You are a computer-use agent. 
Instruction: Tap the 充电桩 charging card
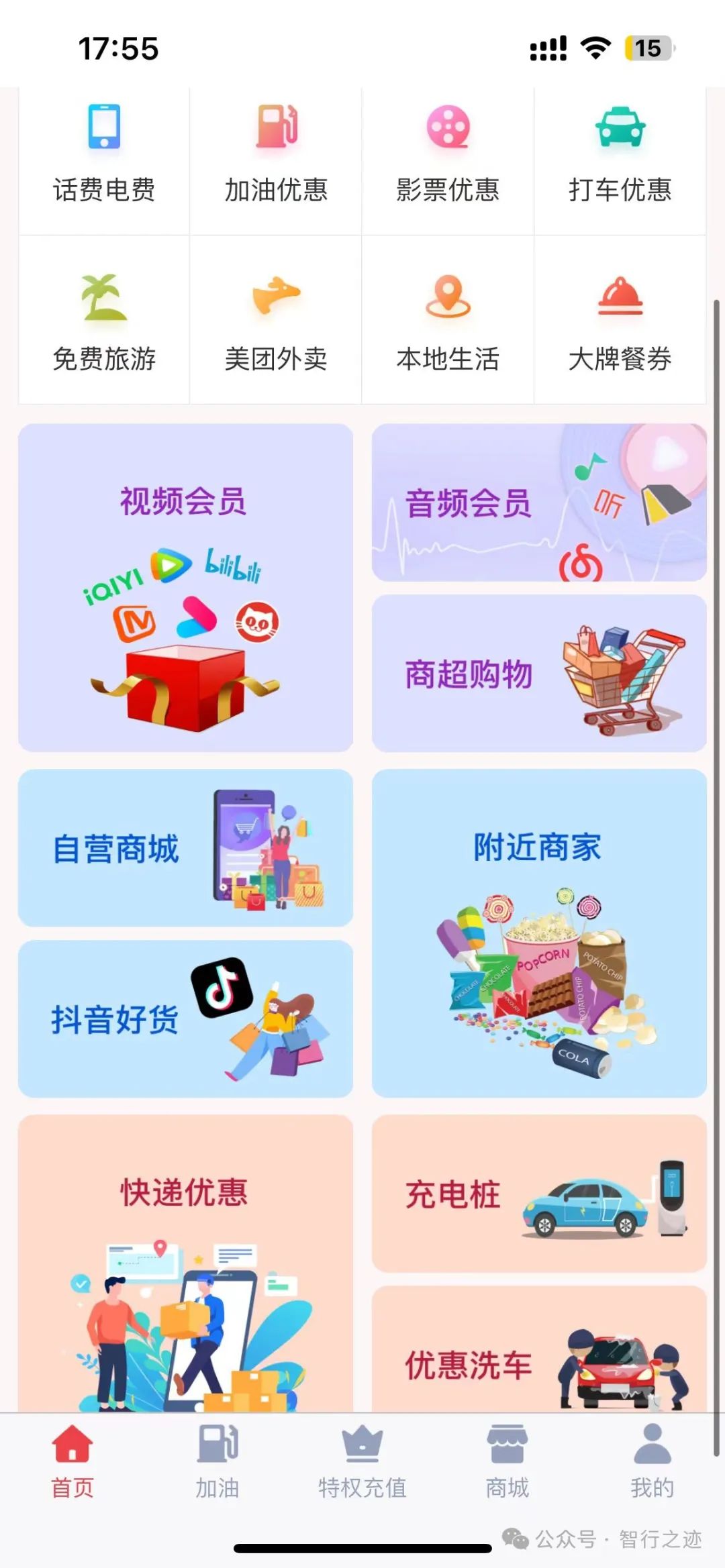click(539, 1194)
